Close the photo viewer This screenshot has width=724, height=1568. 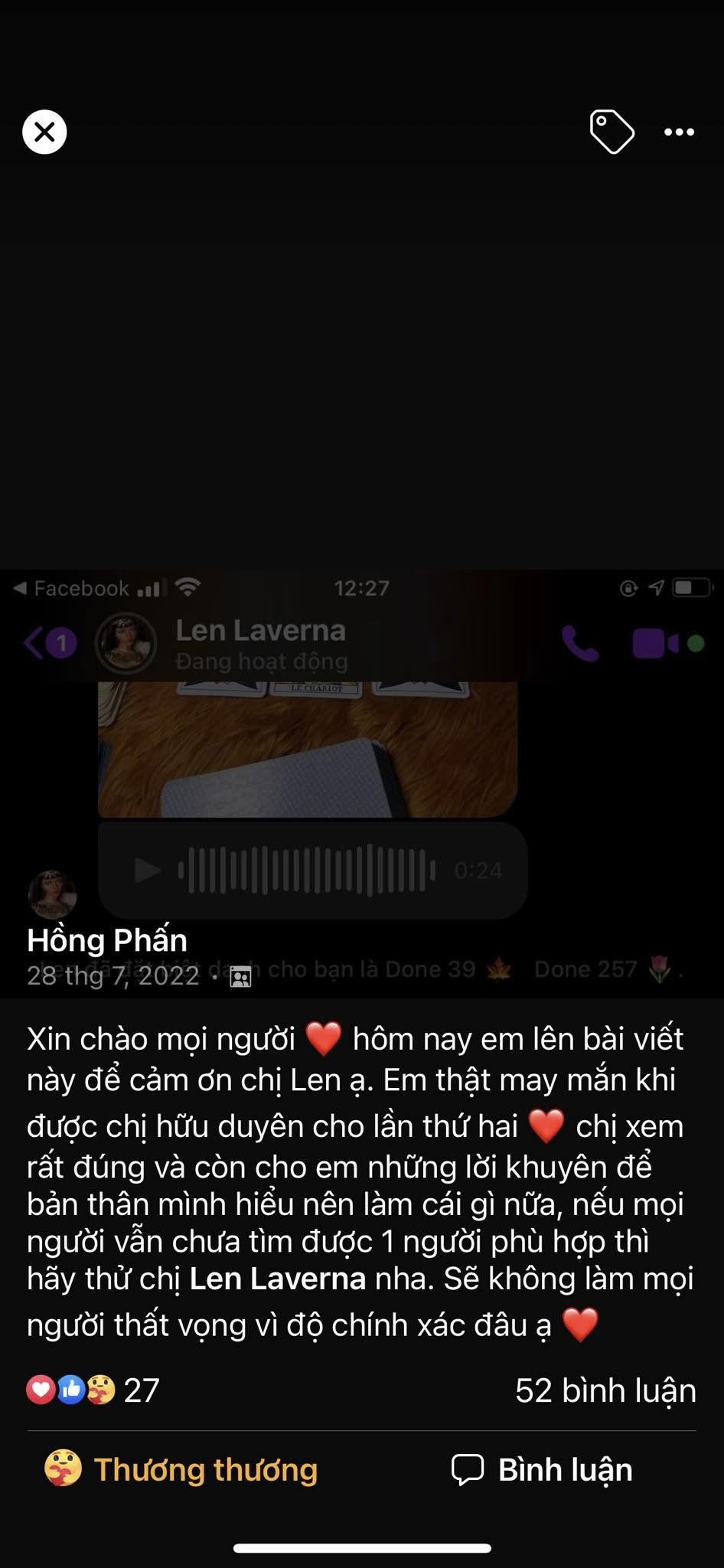[x=44, y=132]
